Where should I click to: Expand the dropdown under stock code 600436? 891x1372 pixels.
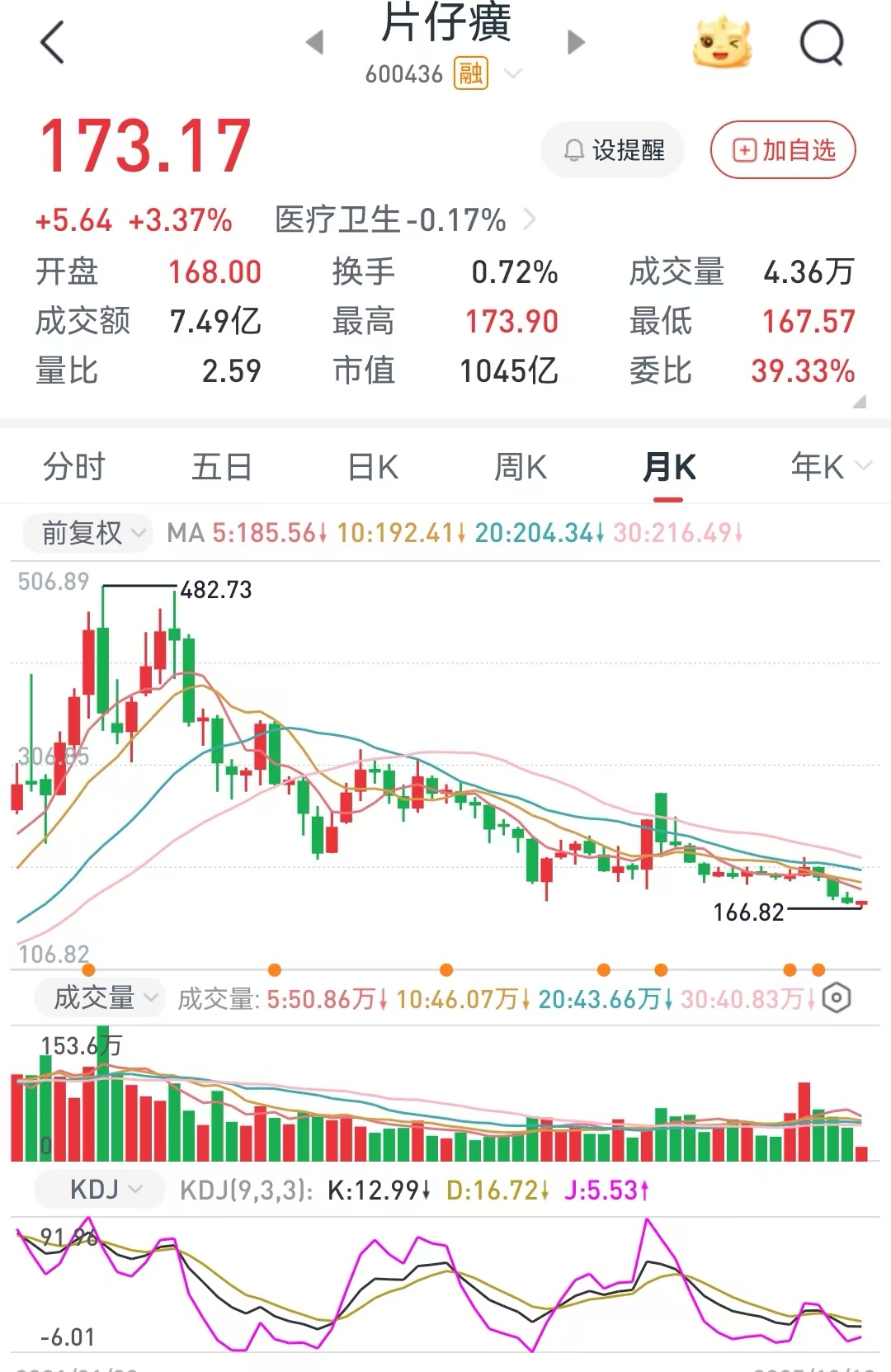coord(513,74)
